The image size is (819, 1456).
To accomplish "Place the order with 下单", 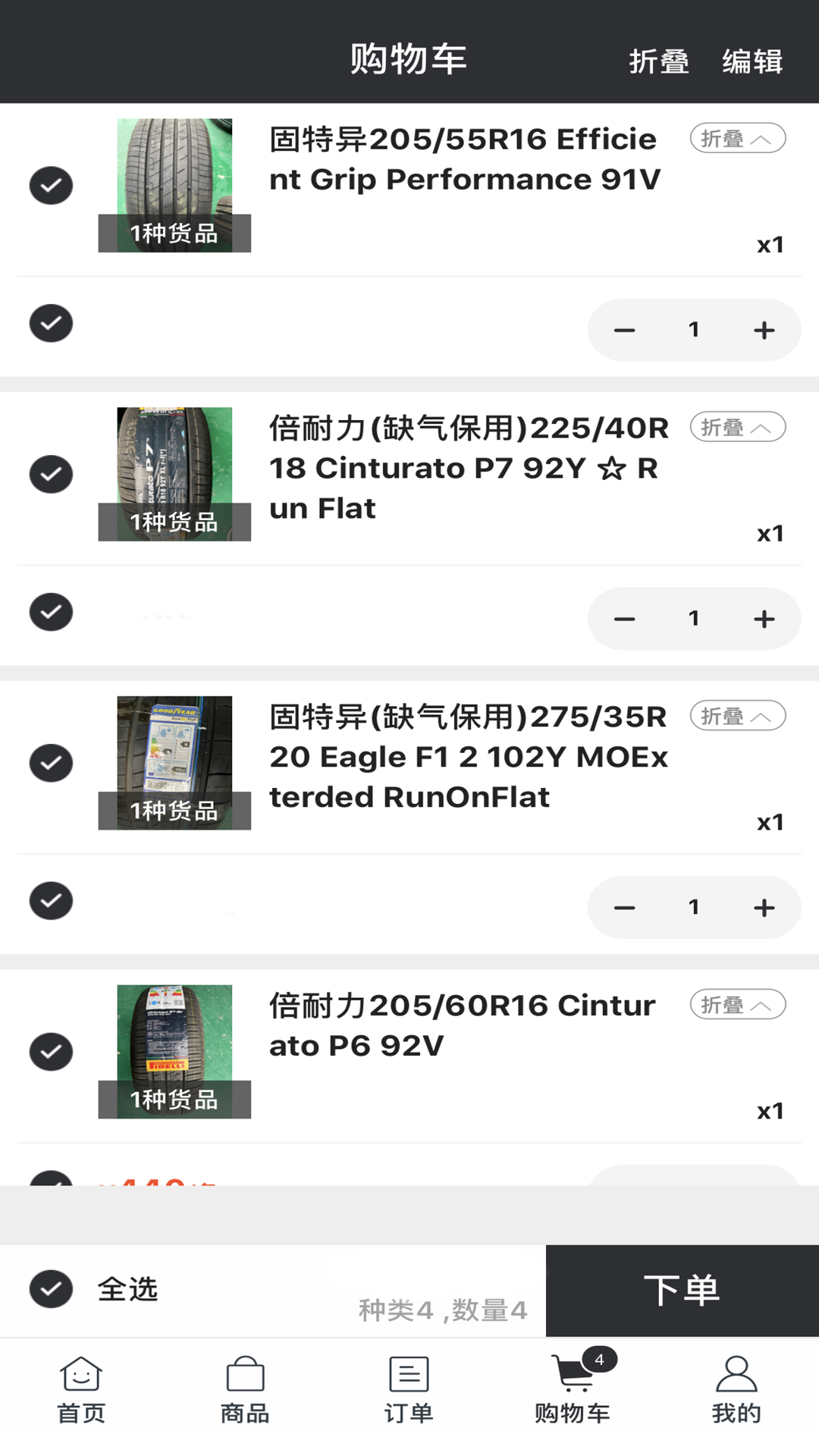I will tap(682, 1291).
